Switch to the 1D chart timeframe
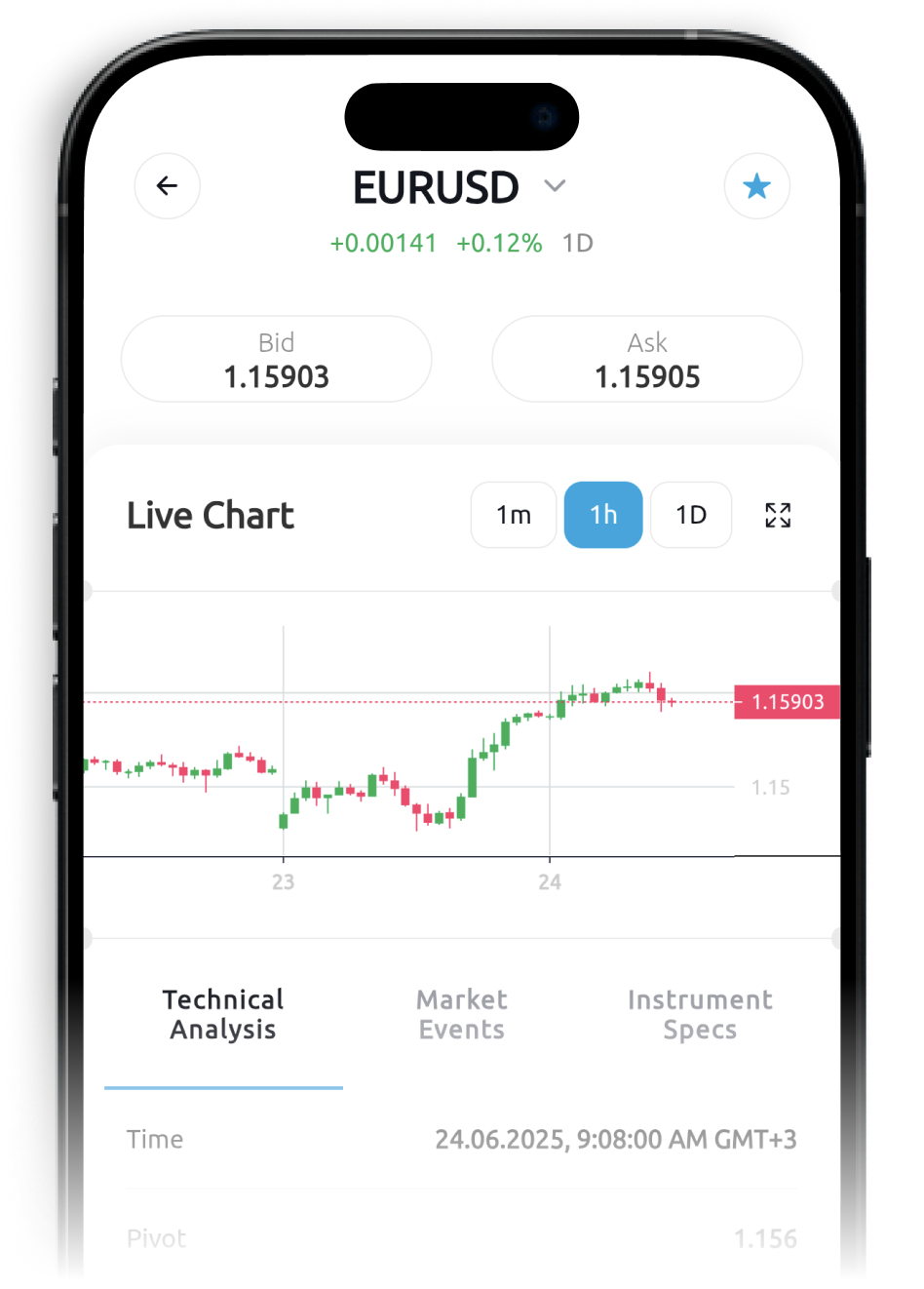This screenshot has width=924, height=1289. 691,515
